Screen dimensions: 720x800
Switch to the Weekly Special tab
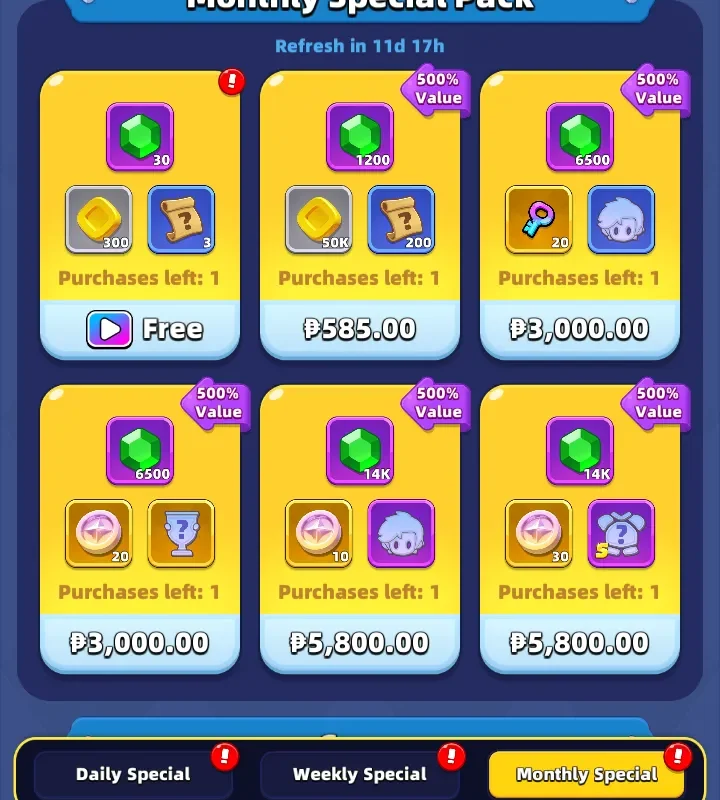click(360, 774)
